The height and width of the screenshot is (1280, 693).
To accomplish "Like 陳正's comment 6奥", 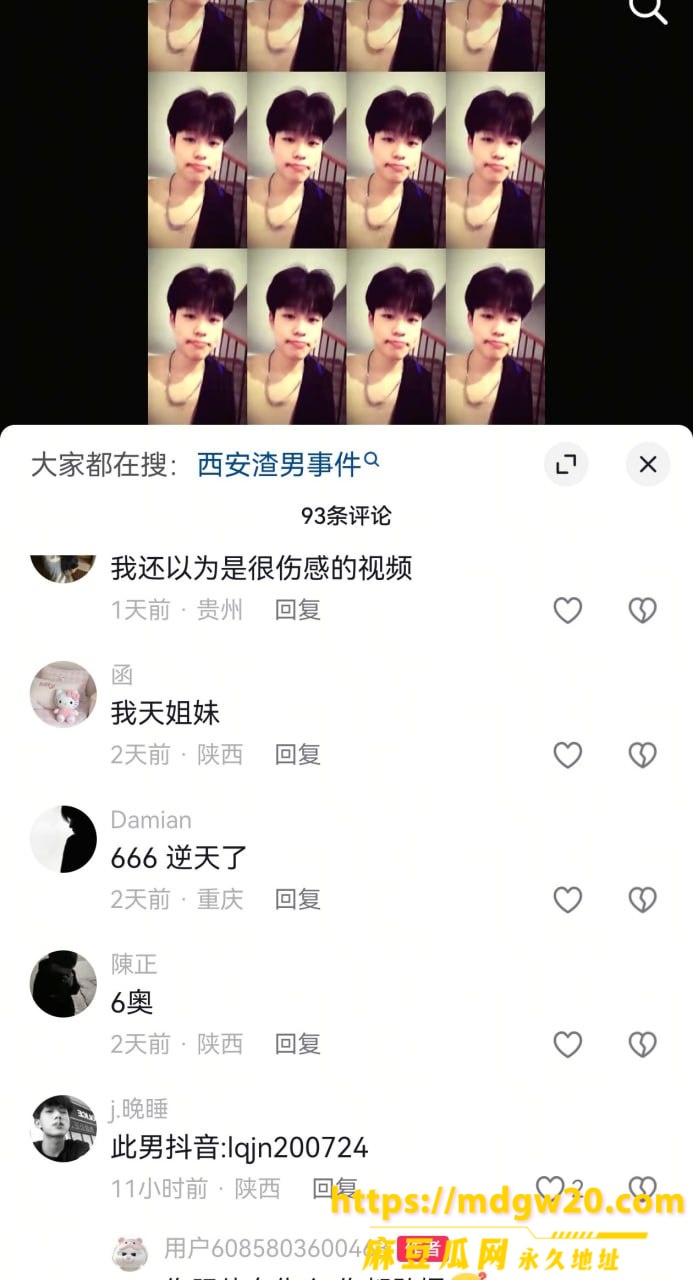I will [568, 1045].
